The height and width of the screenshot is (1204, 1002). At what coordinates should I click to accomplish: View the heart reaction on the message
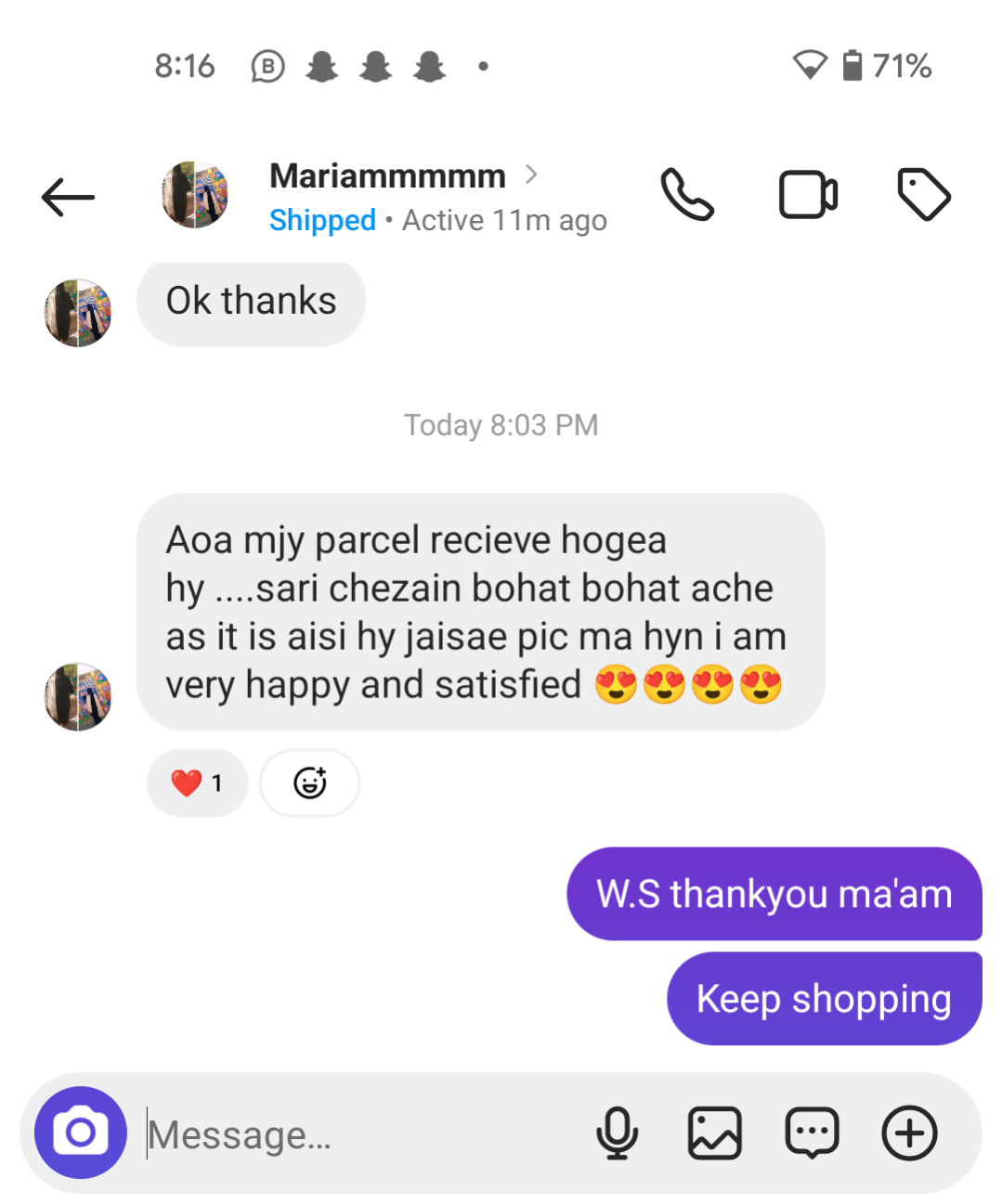point(197,783)
